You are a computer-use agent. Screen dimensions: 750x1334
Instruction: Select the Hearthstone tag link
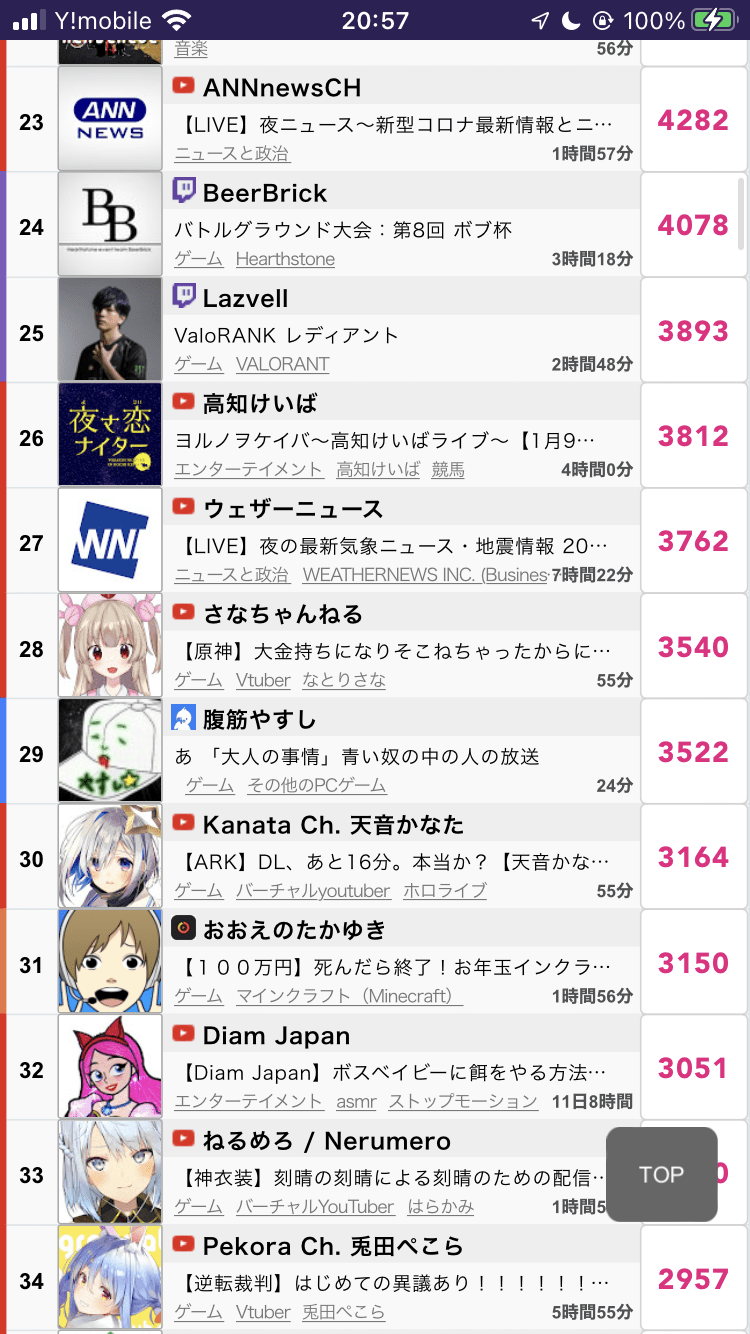[x=285, y=259]
